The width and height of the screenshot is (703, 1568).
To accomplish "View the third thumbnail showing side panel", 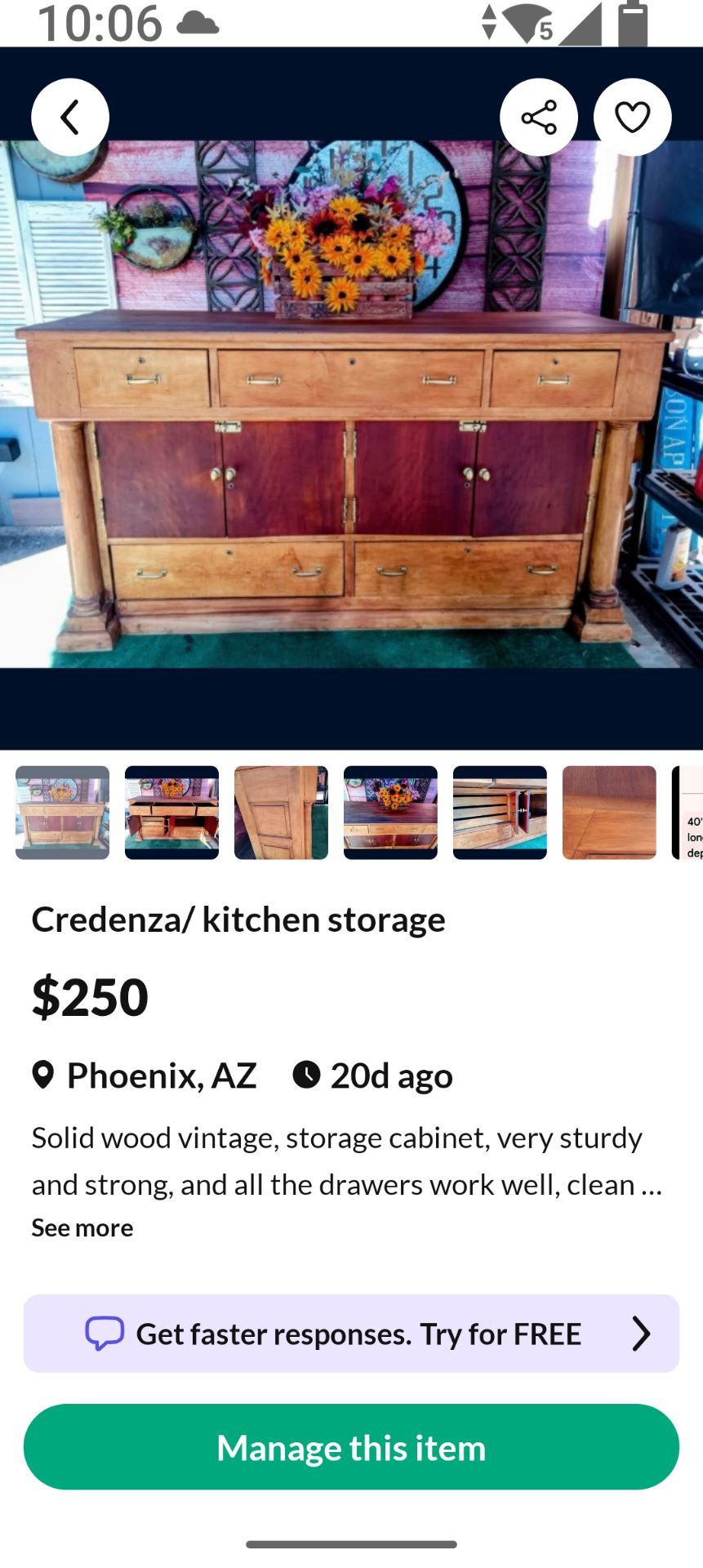I will (281, 813).
